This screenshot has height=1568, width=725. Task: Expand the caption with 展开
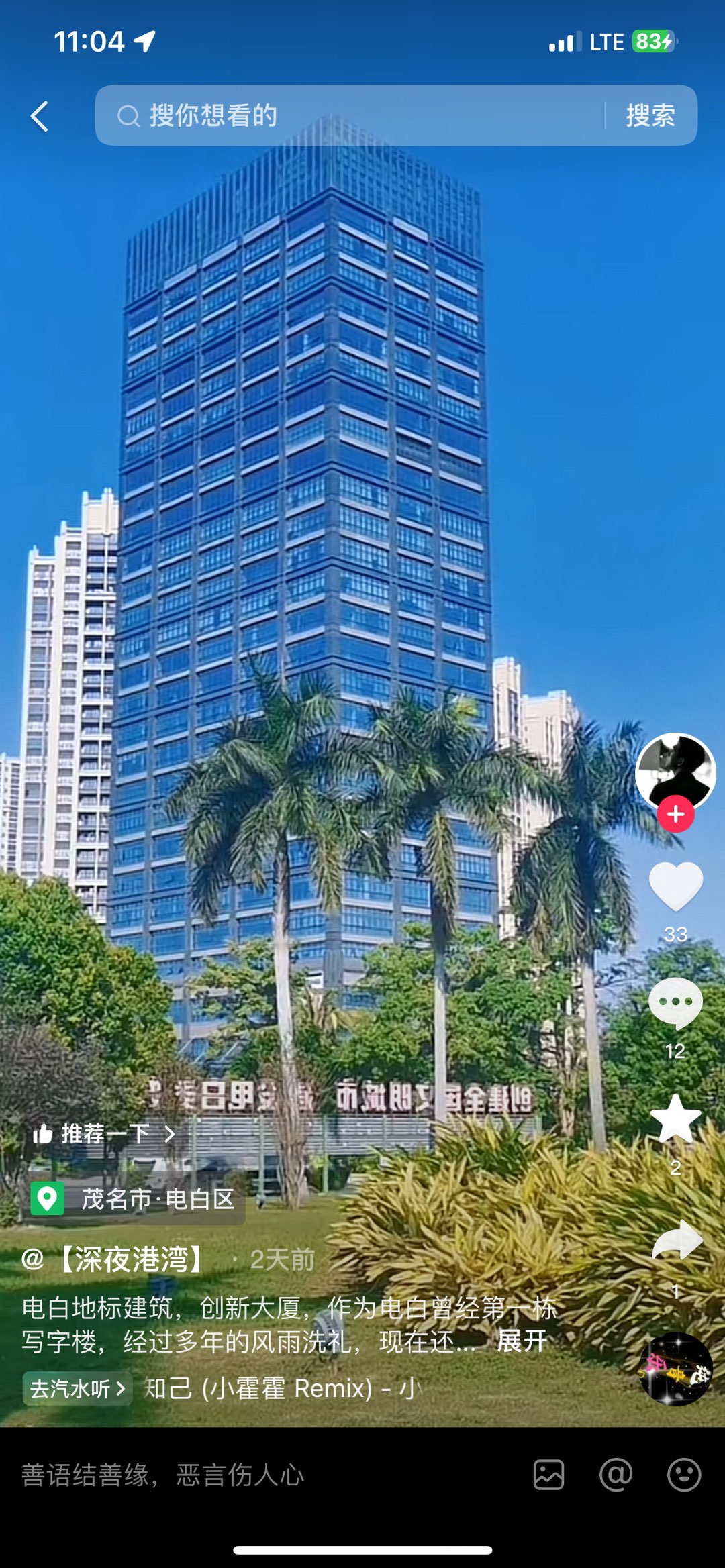[522, 1342]
